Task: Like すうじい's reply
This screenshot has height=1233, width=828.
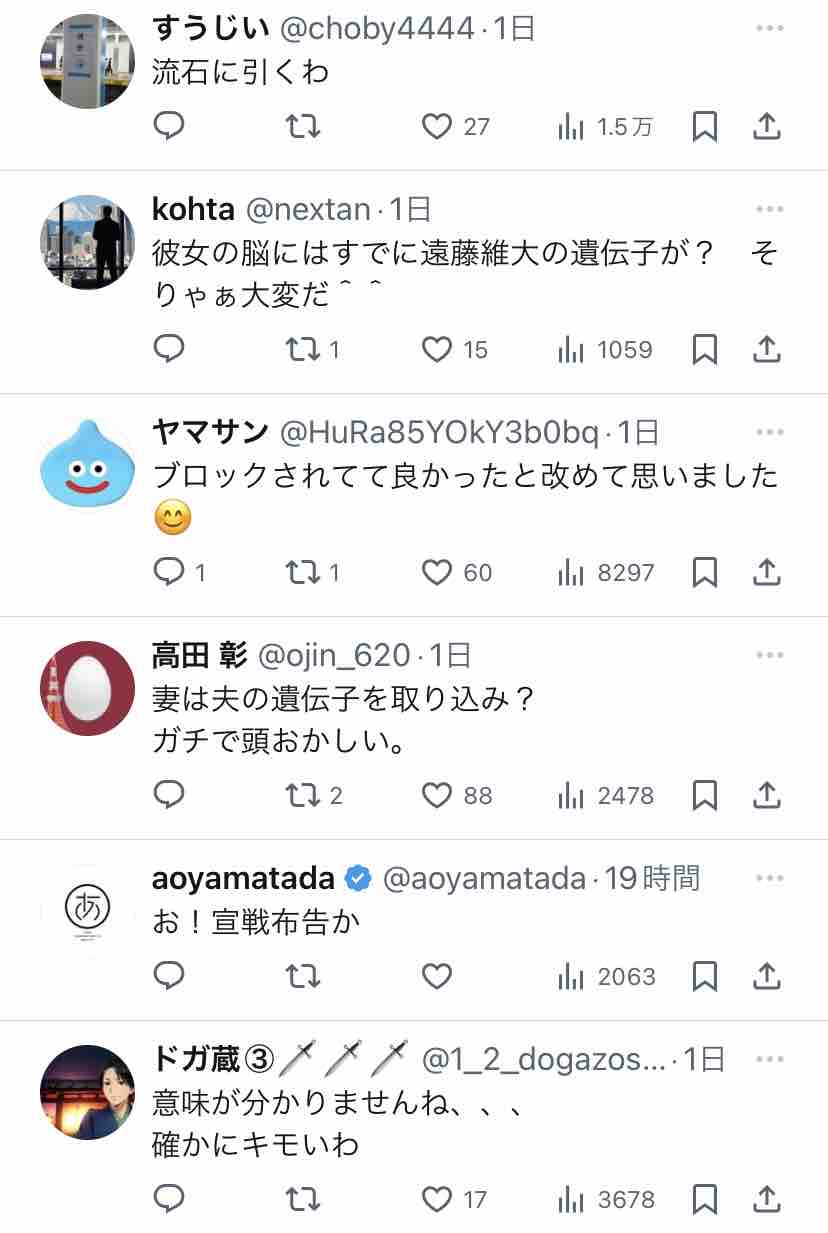Action: pyautogui.click(x=437, y=127)
